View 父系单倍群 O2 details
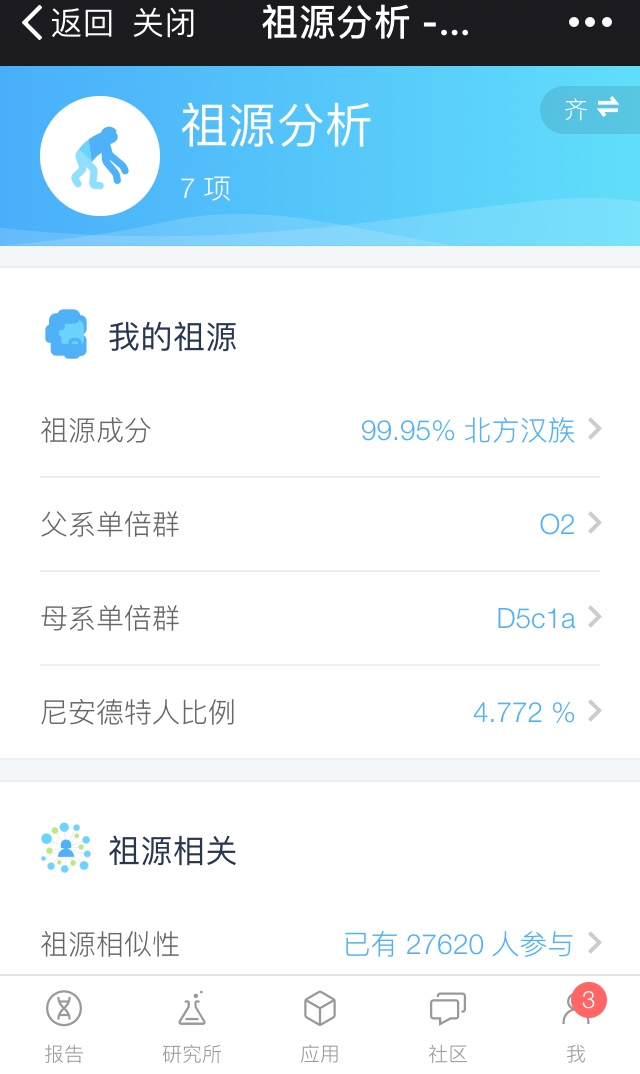The height and width of the screenshot is (1074, 640). click(320, 524)
